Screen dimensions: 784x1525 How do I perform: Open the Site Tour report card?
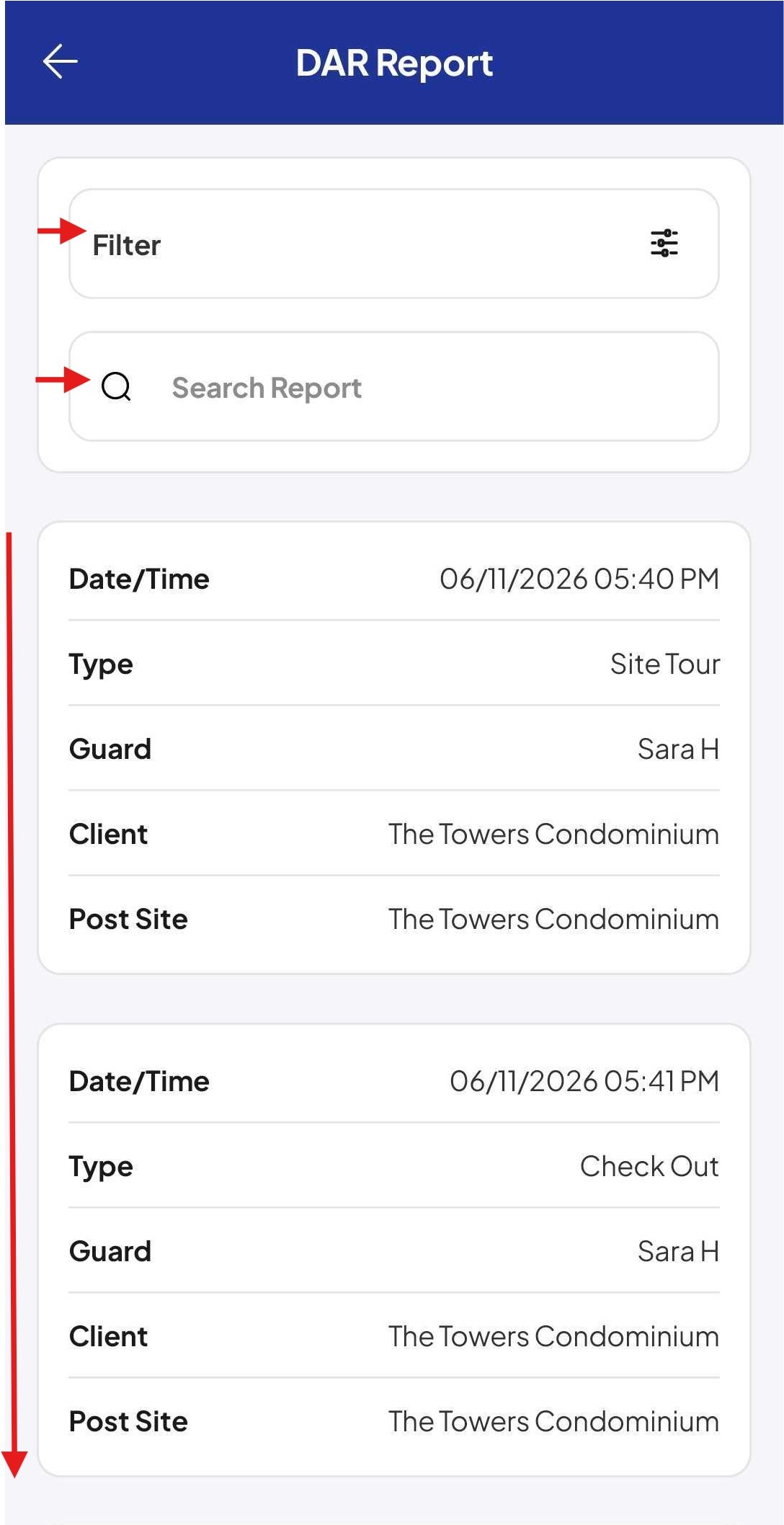[x=393, y=747]
